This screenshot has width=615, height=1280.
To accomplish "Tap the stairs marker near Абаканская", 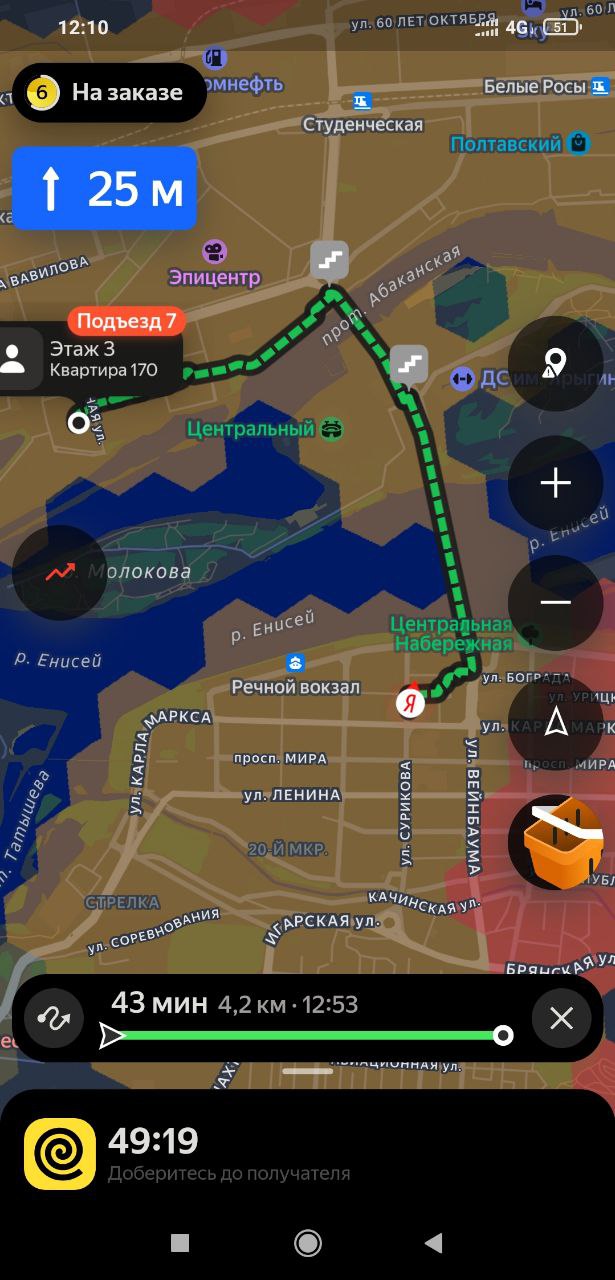I will tap(328, 259).
